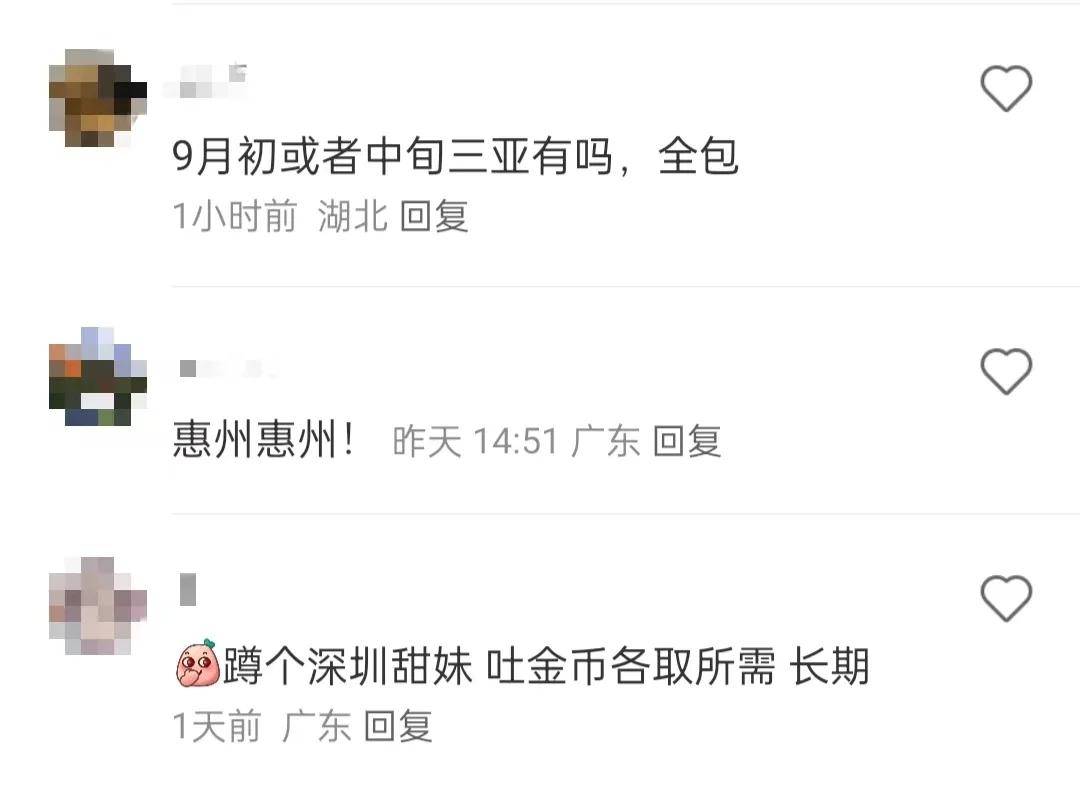The height and width of the screenshot is (786, 1080).
Task: Reply to the 惠州惠州 comment
Action: point(687,441)
